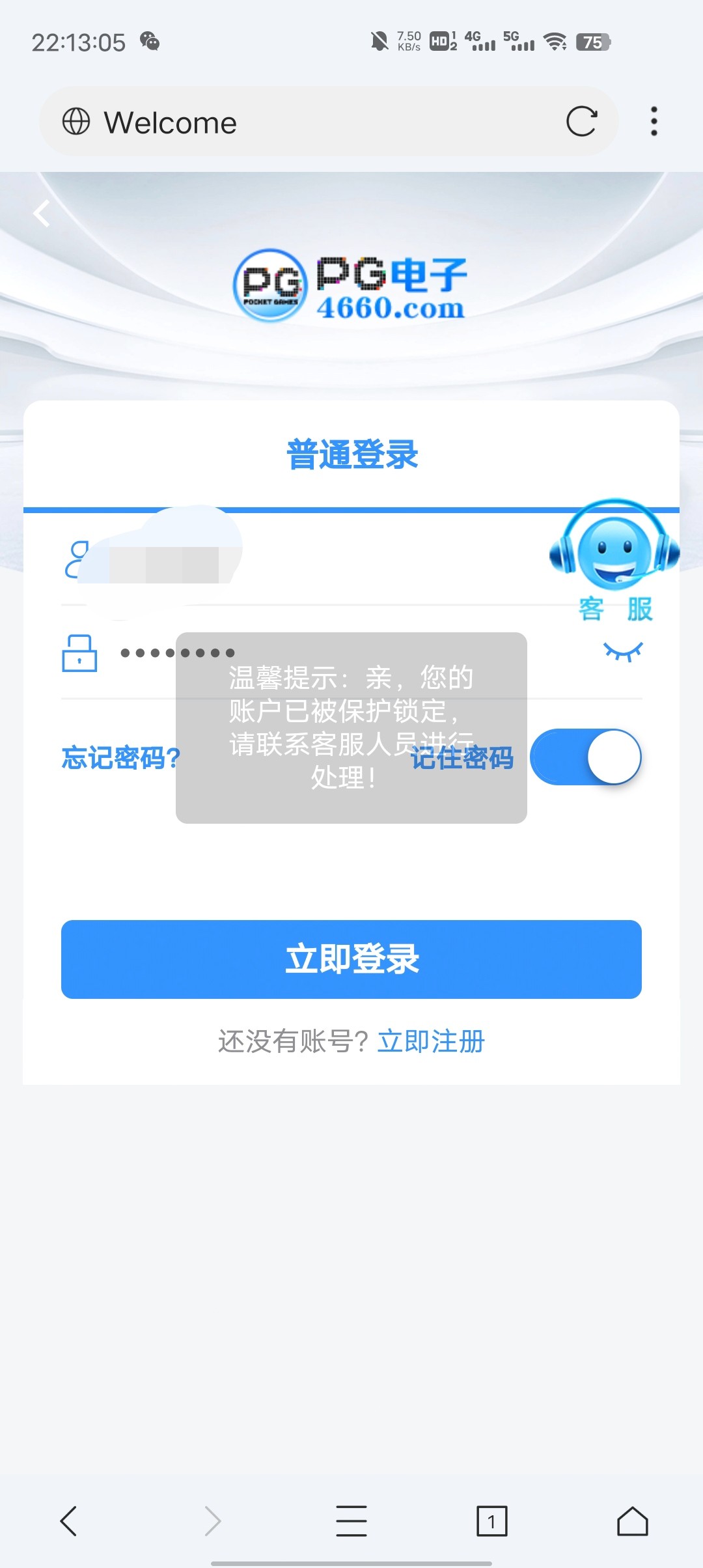The height and width of the screenshot is (1568, 703).
Task: Reload the page with the refresh icon
Action: coord(581,122)
